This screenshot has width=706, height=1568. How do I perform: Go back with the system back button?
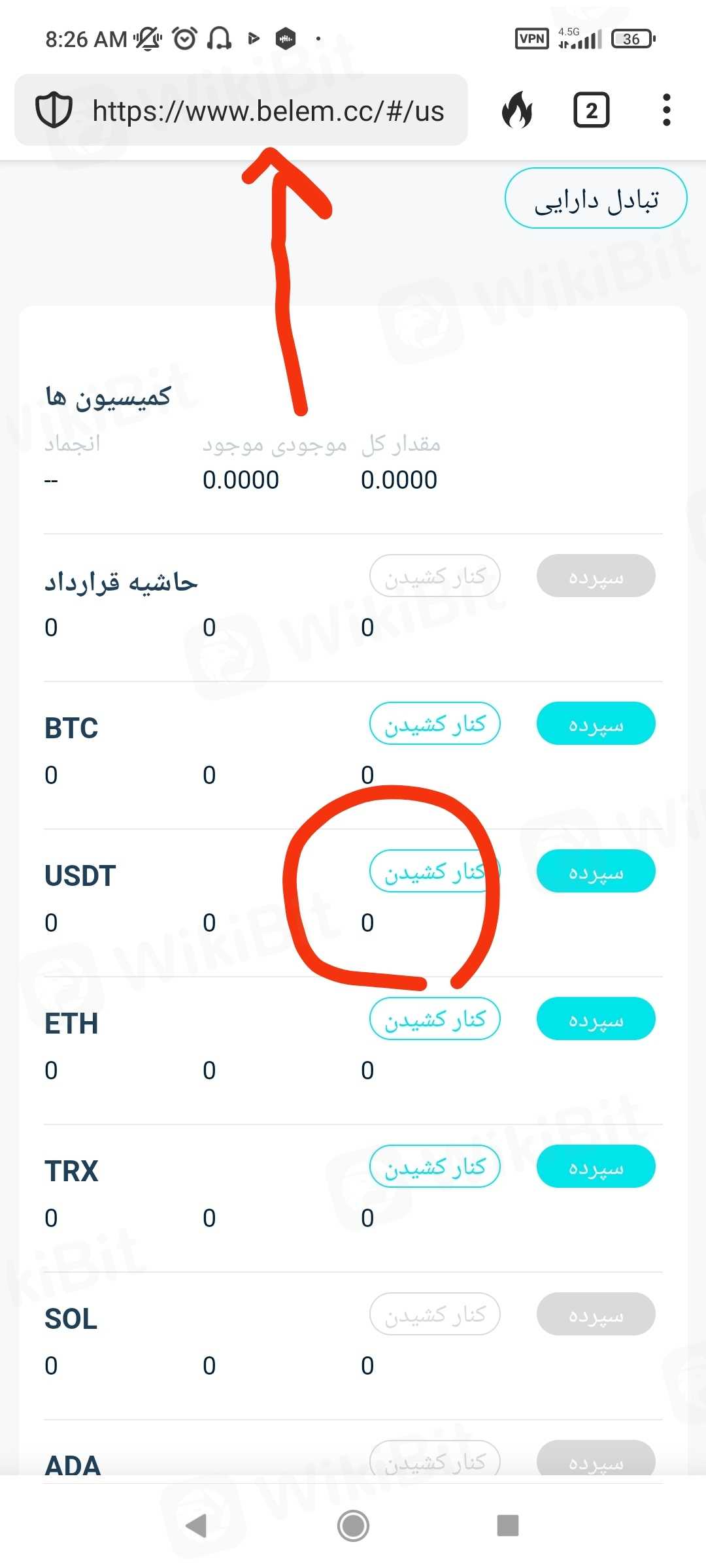pos(196,1526)
